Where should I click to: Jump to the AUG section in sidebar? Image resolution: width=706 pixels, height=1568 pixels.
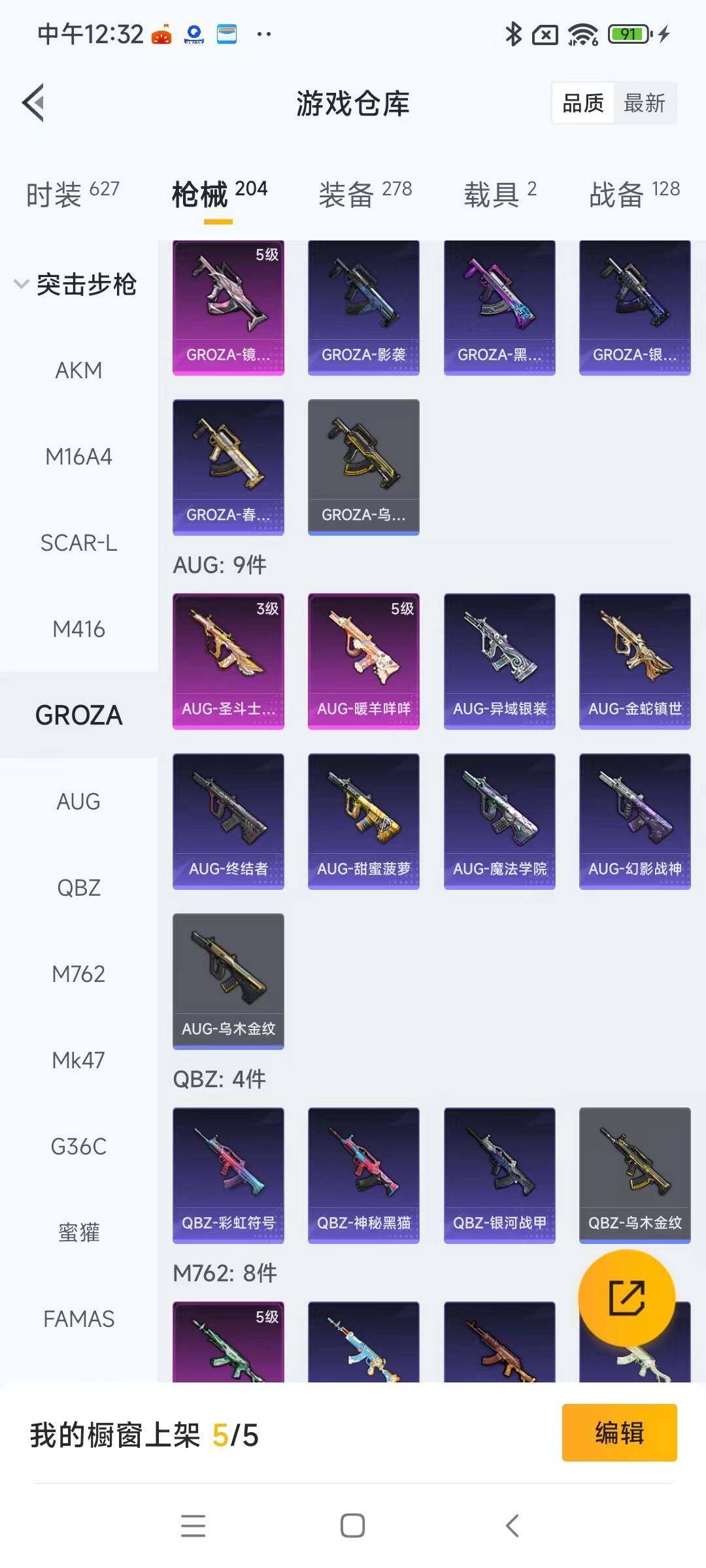click(x=78, y=802)
